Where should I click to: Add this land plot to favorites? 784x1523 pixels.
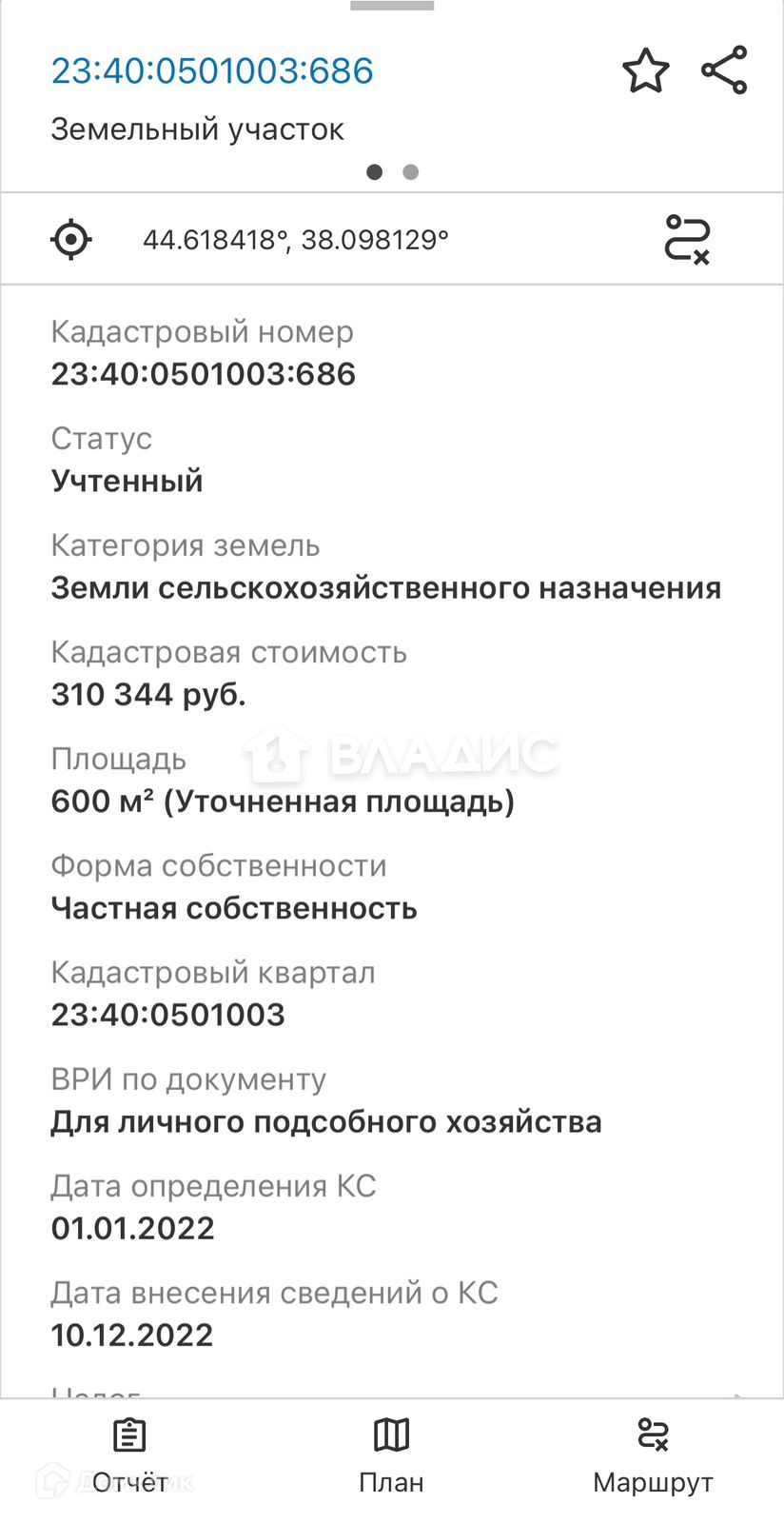point(645,71)
